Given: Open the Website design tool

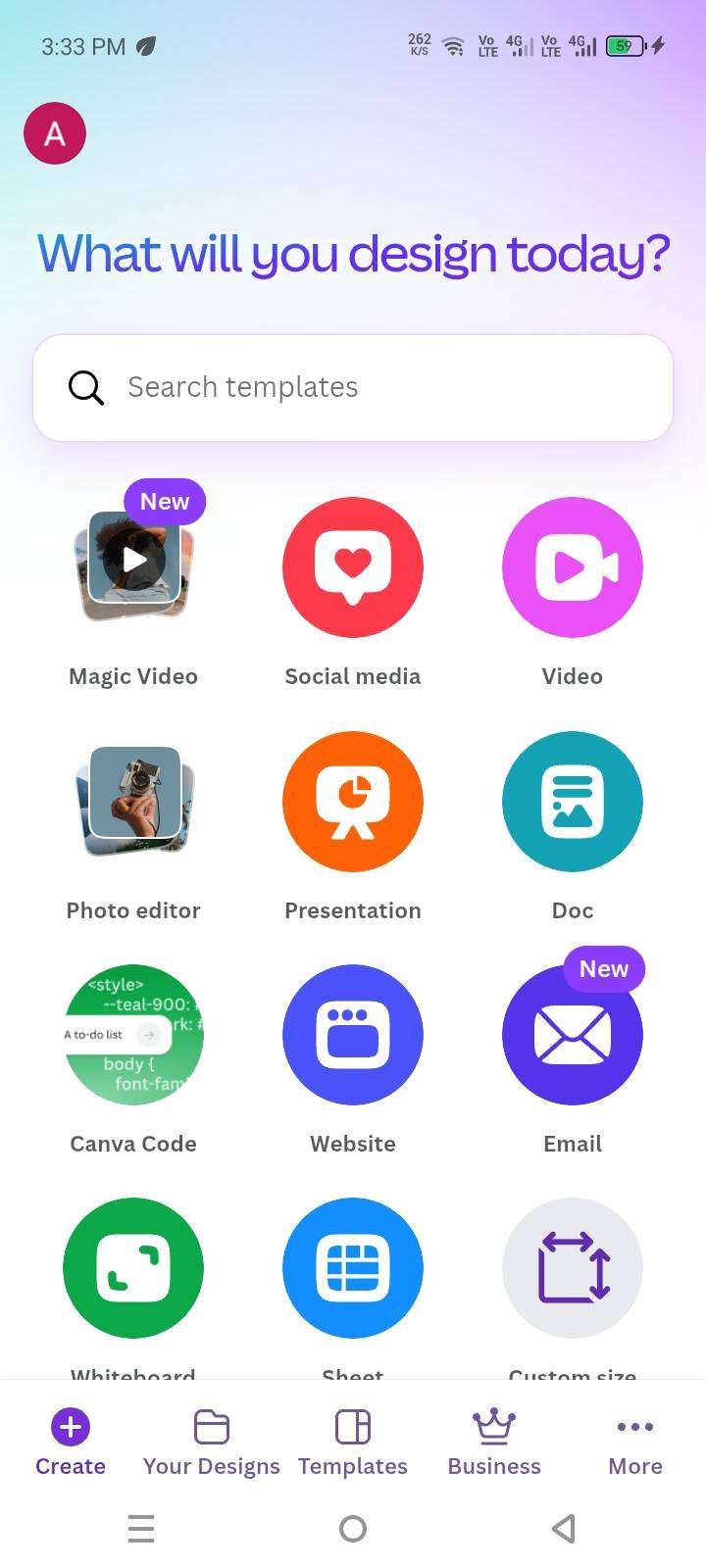Looking at the screenshot, I should (x=353, y=1034).
